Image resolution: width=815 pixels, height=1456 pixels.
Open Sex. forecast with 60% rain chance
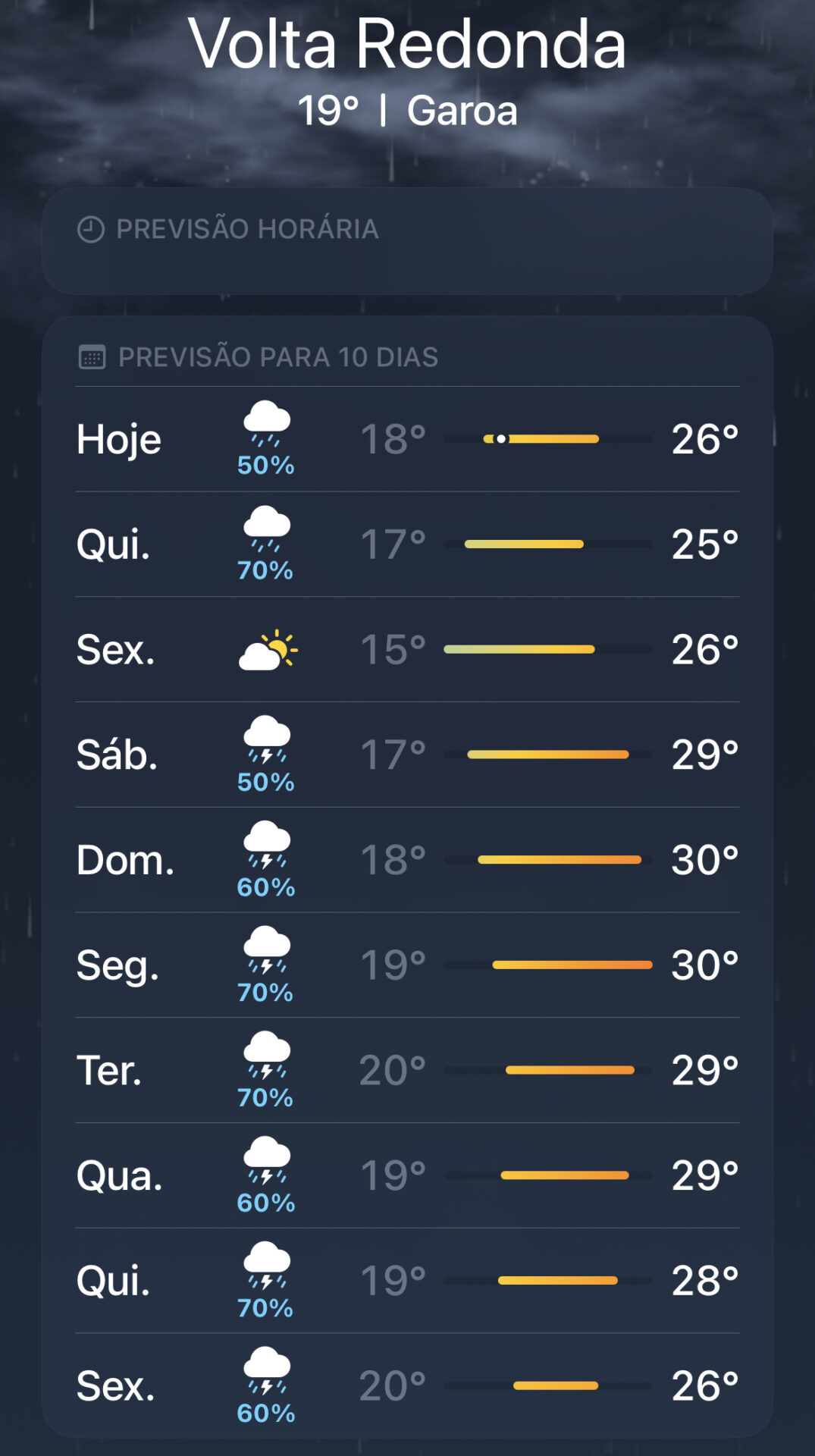tap(407, 1386)
